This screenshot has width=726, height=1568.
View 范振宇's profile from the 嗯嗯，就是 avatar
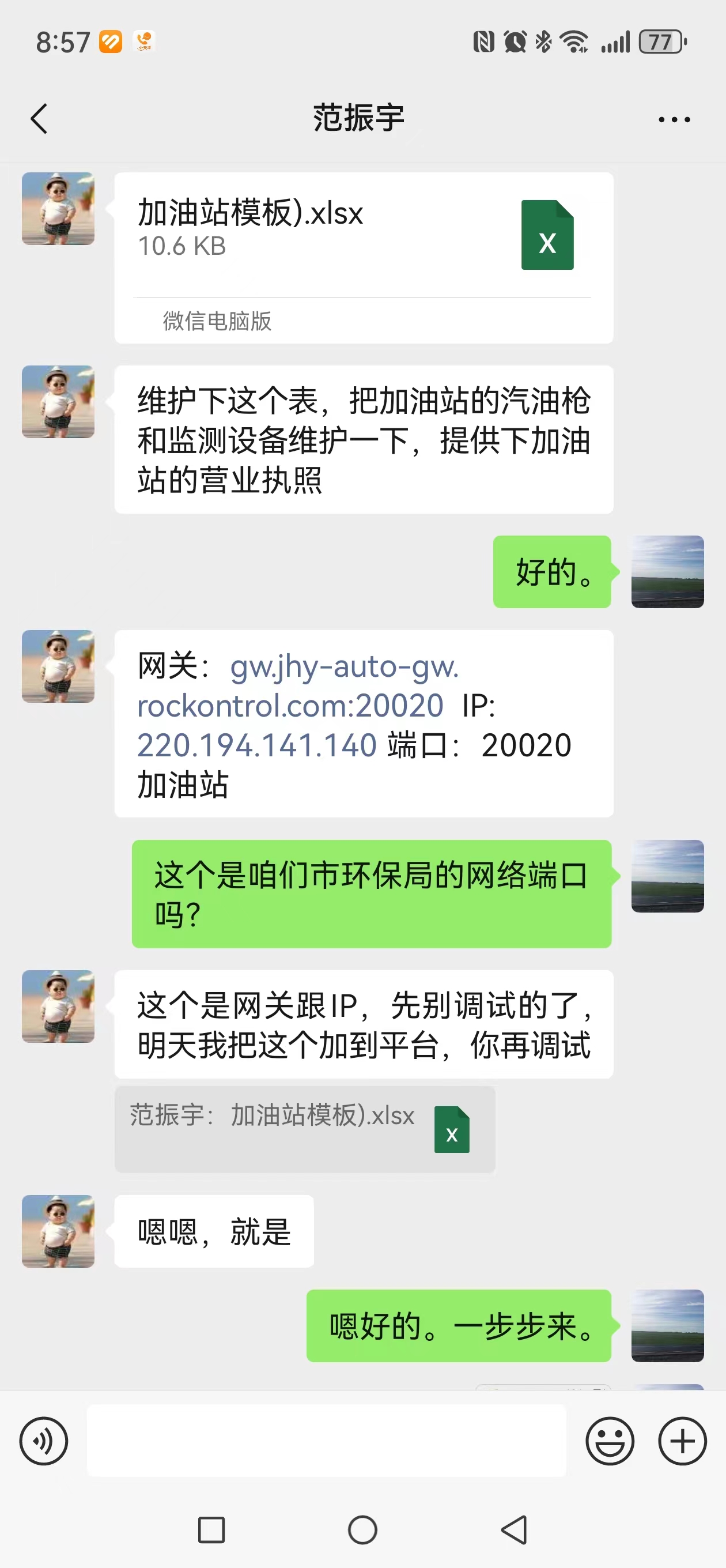(x=58, y=1231)
